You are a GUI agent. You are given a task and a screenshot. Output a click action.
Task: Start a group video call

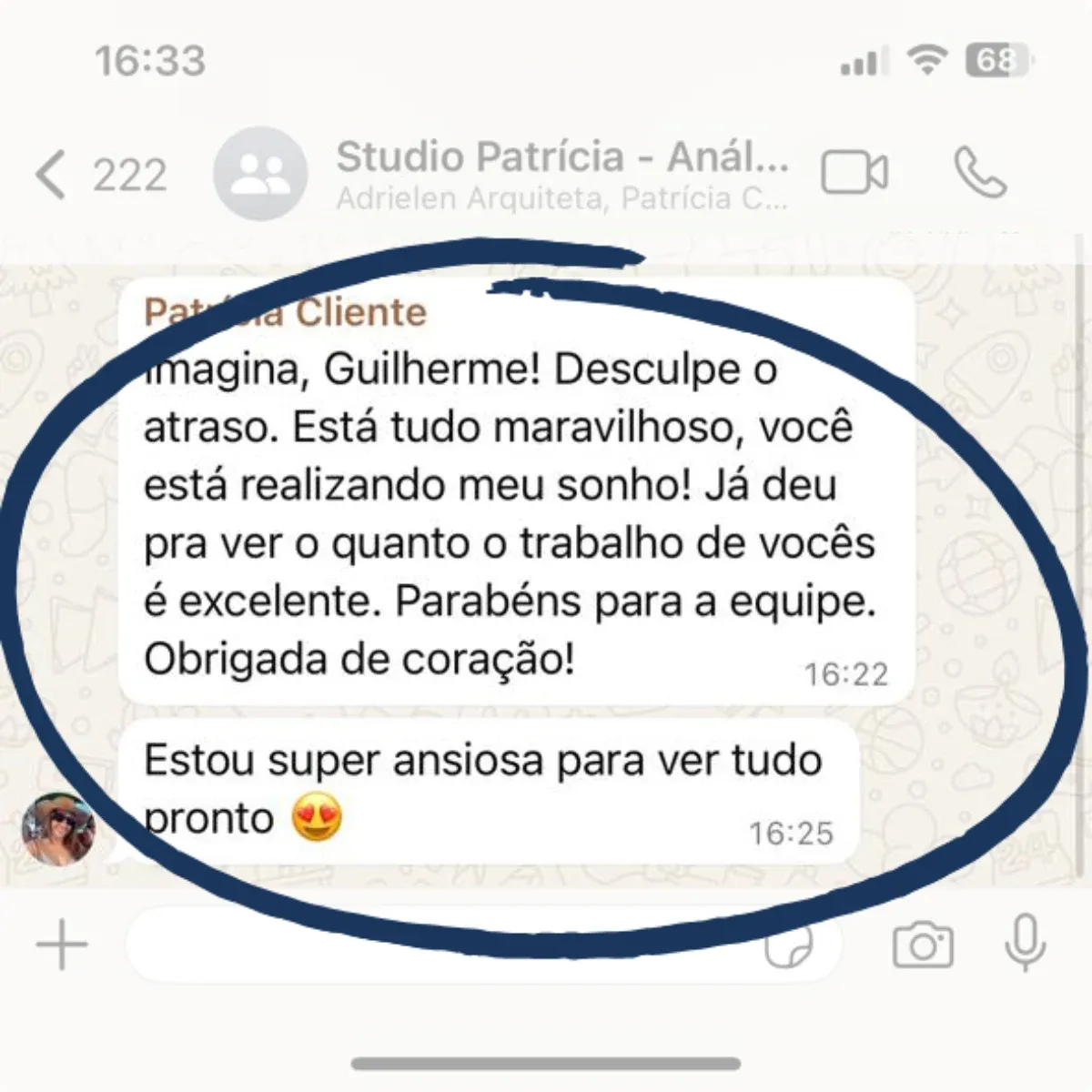[854, 173]
